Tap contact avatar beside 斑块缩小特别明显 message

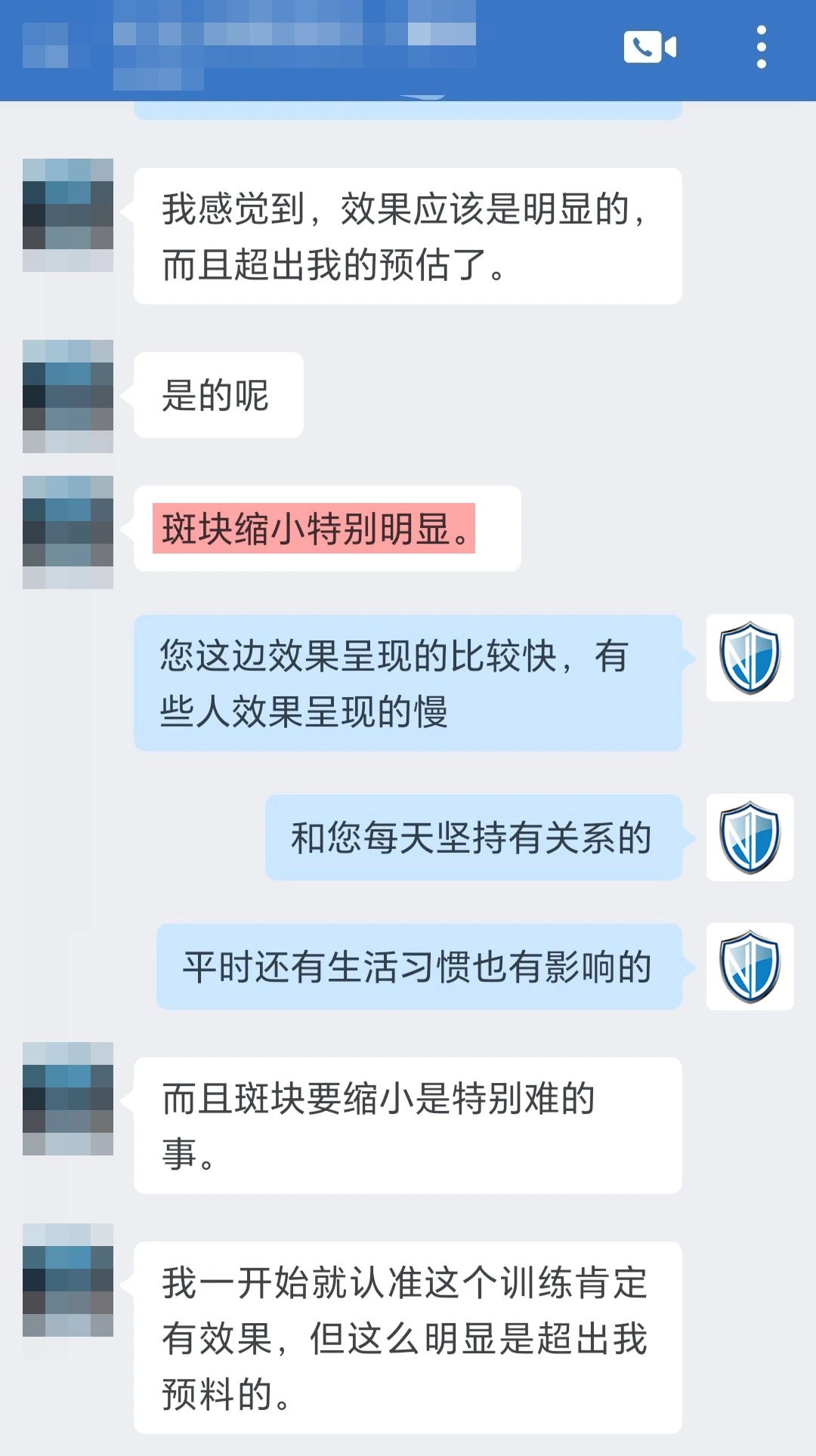pyautogui.click(x=68, y=532)
